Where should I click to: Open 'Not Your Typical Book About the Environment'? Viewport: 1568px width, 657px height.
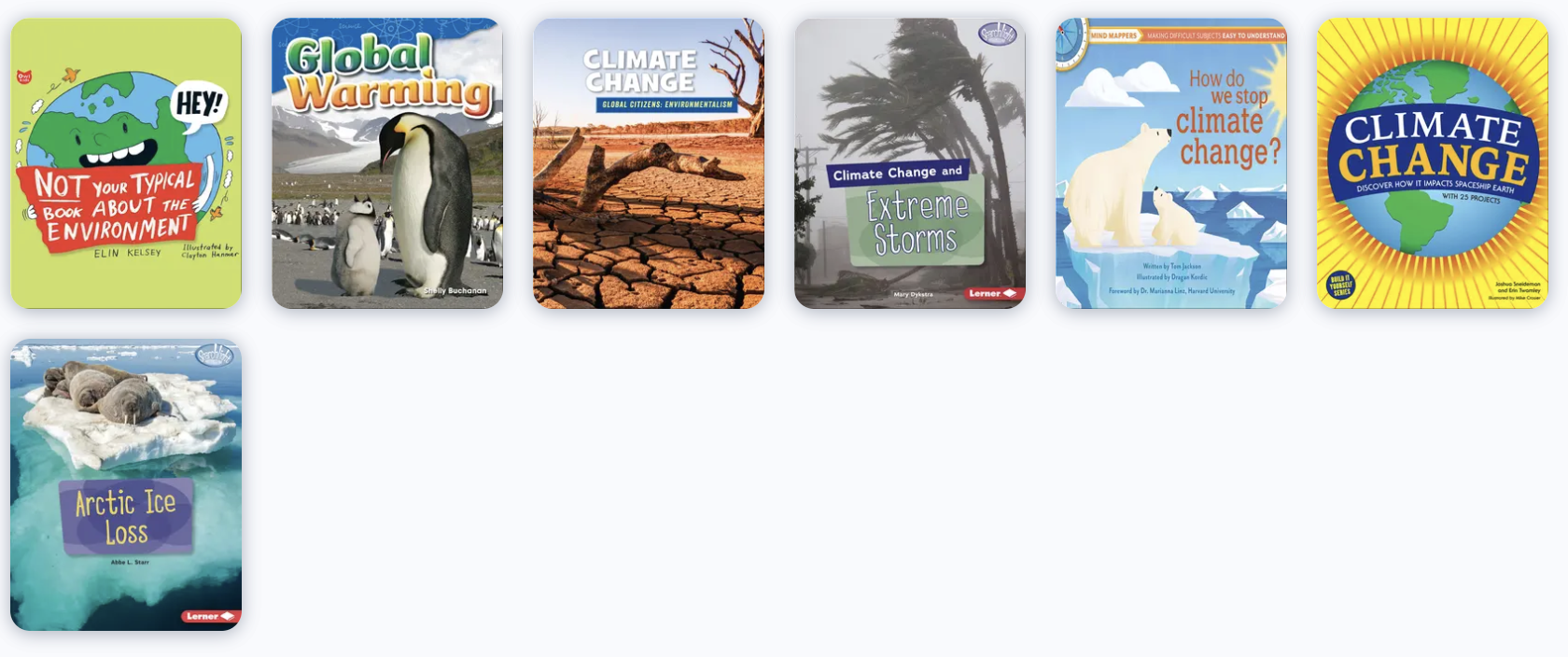coord(126,163)
